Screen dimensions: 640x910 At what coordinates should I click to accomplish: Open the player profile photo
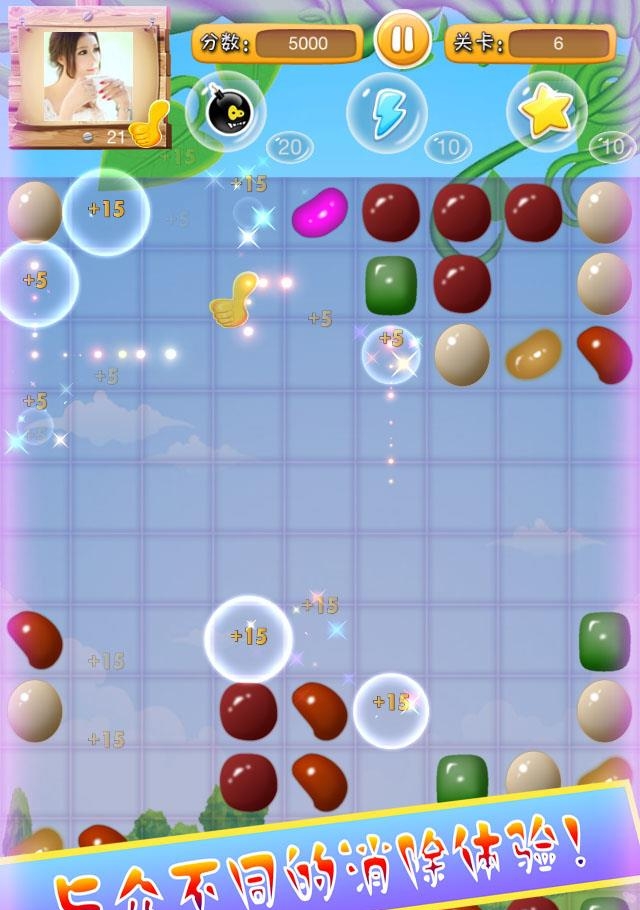pos(88,76)
